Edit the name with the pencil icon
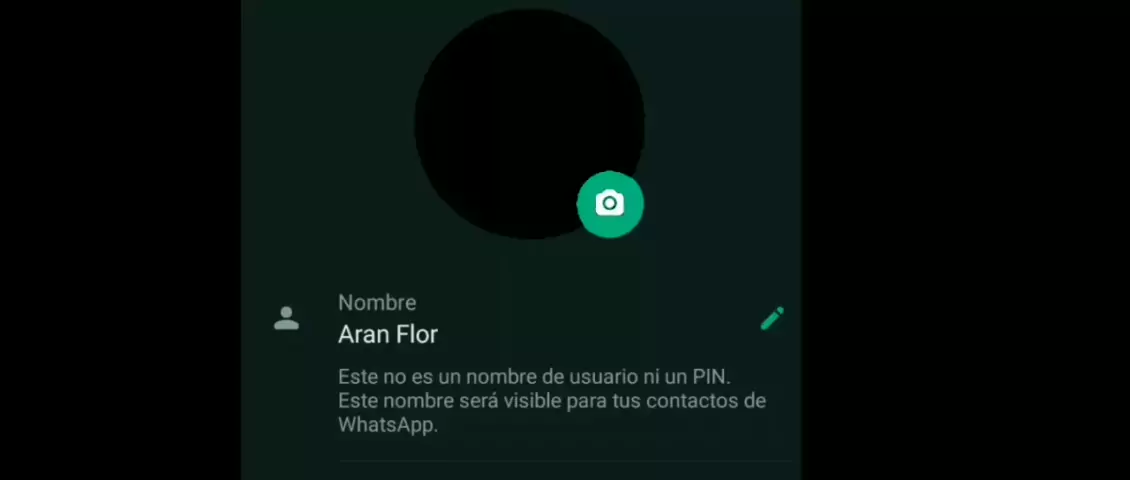This screenshot has height=480, width=1130. coord(772,319)
